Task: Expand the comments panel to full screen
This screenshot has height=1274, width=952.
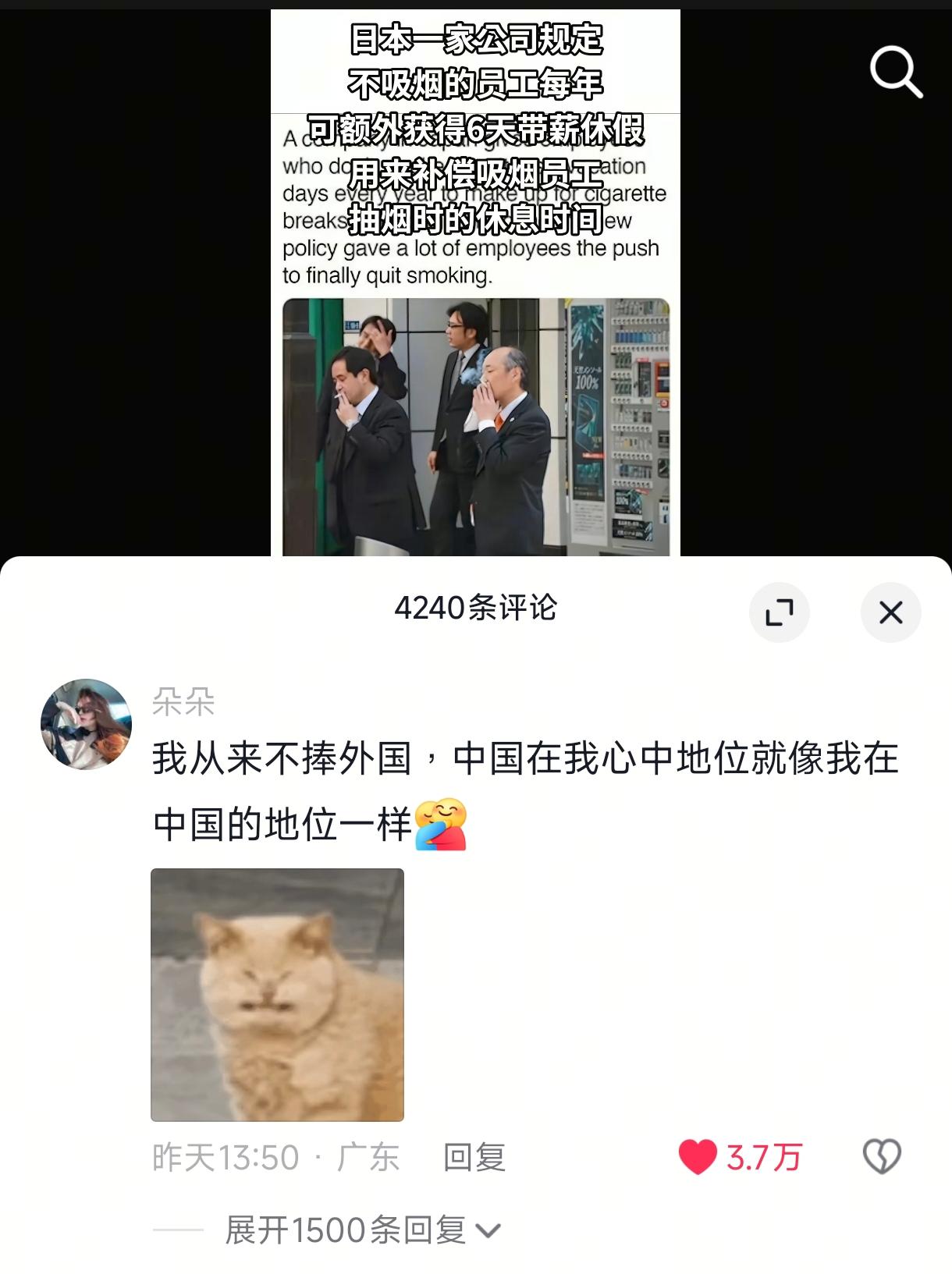Action: point(779,612)
